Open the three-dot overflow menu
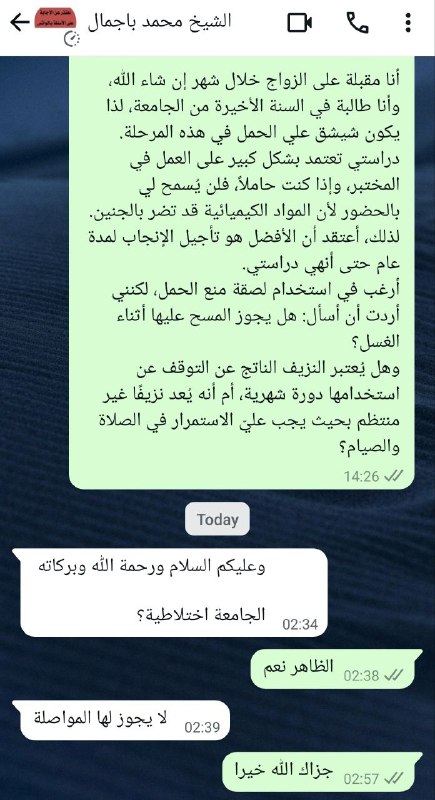The image size is (435, 800). (x=407, y=22)
